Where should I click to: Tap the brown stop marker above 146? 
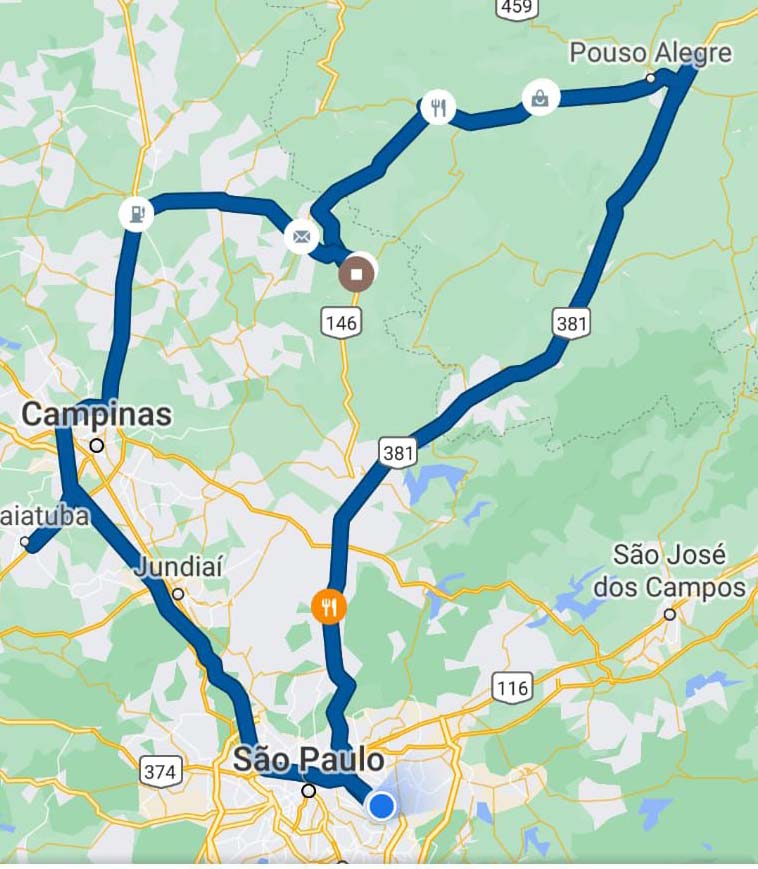(356, 274)
